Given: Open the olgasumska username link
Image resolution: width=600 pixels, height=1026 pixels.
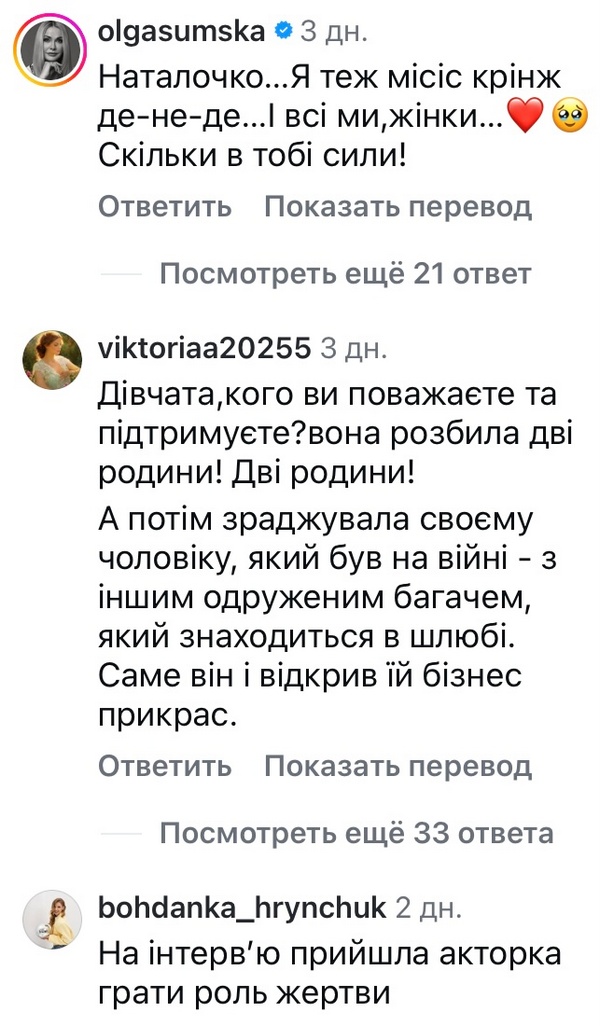Looking at the screenshot, I should coord(183,32).
